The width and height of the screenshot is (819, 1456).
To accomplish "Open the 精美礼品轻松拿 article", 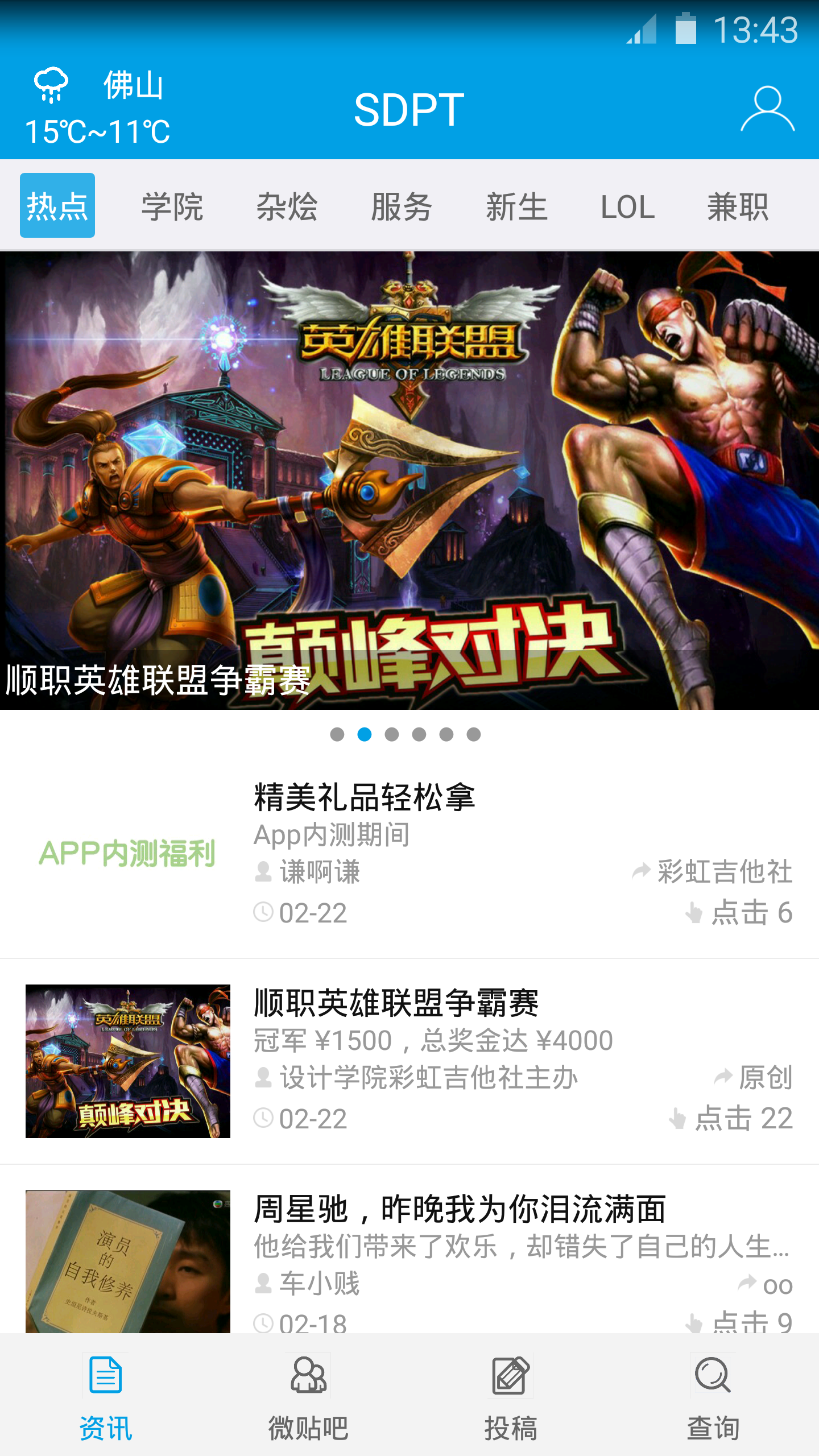I will (409, 853).
